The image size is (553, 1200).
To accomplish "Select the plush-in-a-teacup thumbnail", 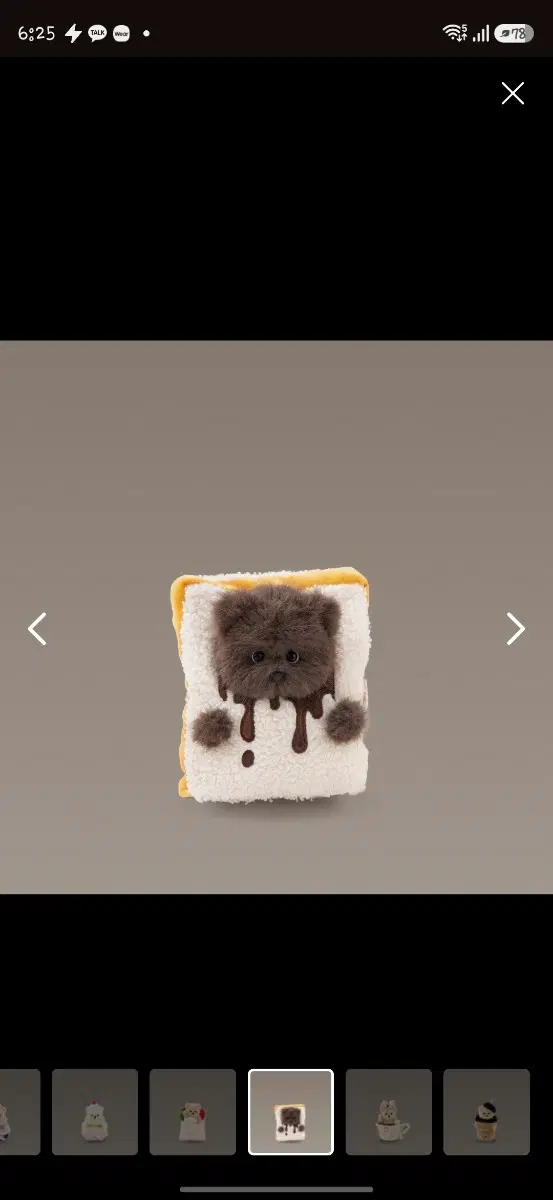I will [x=389, y=1112].
